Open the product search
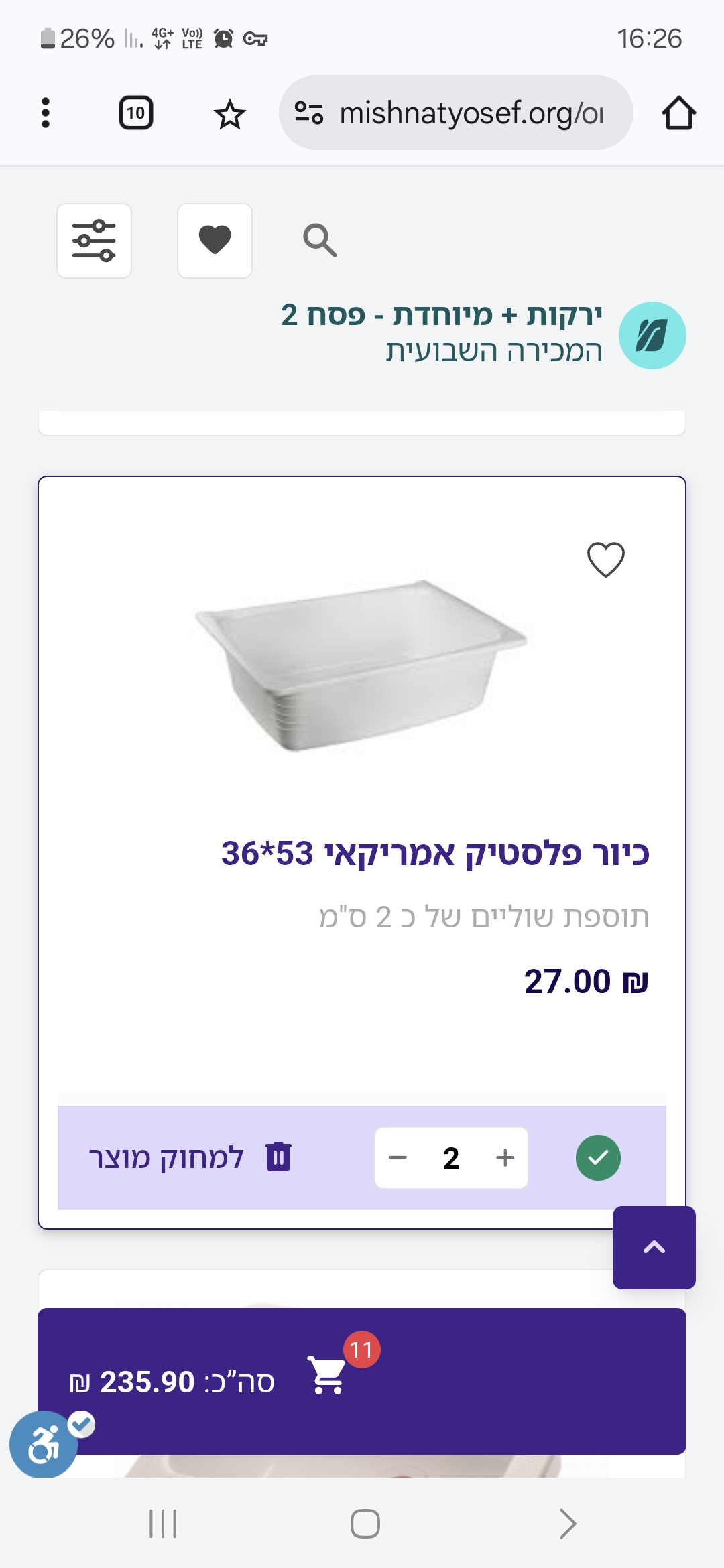Viewport: 724px width, 1568px height. click(x=320, y=241)
